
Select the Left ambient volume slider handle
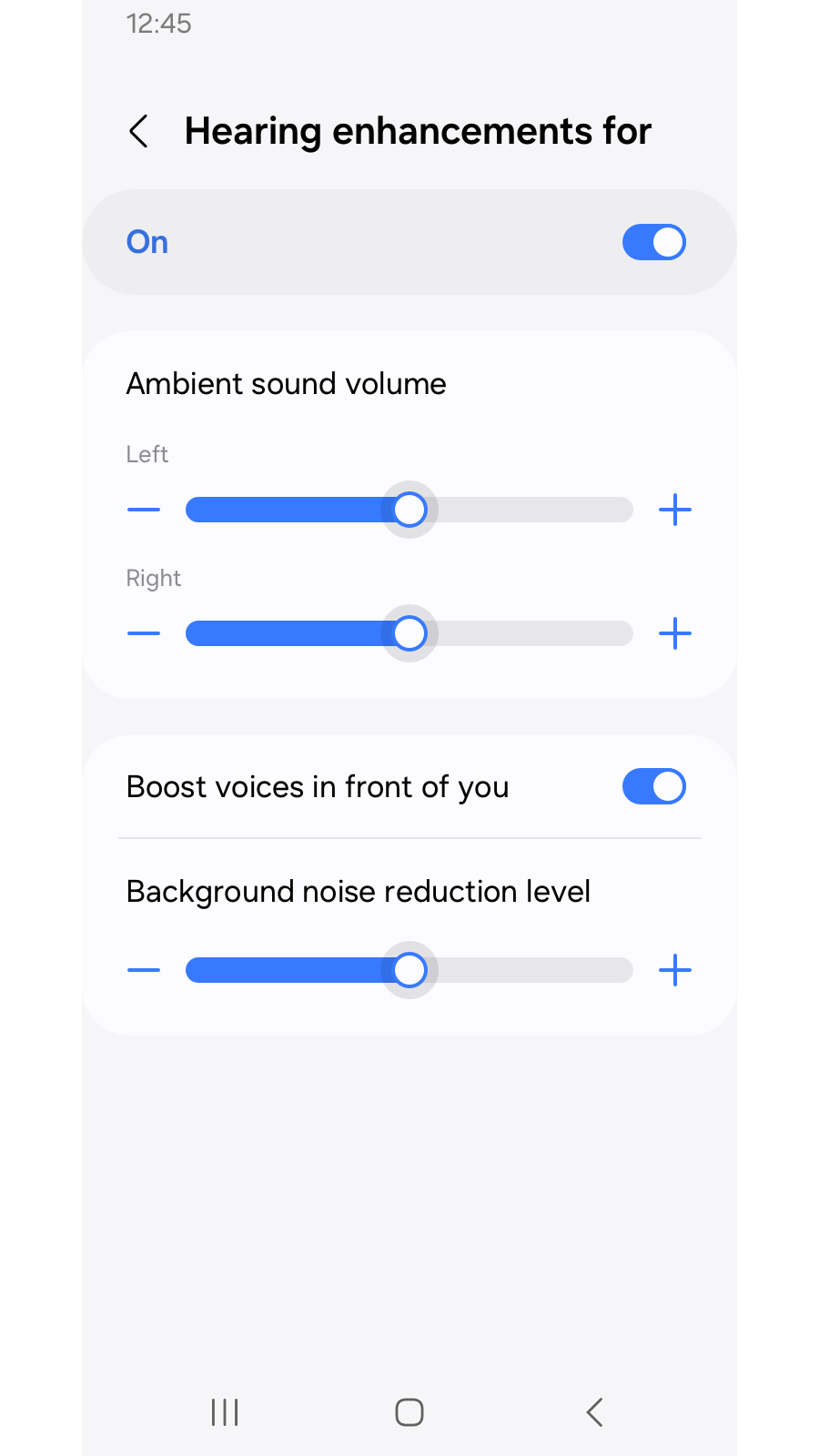point(409,510)
